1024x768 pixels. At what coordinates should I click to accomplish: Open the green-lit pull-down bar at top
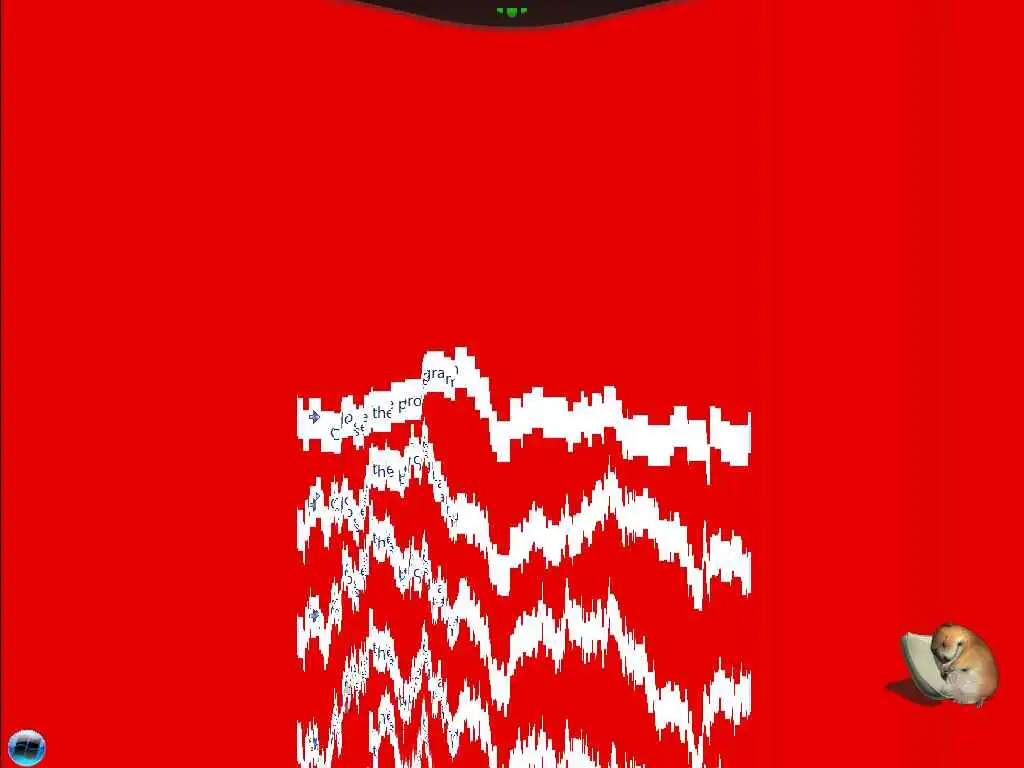click(512, 11)
